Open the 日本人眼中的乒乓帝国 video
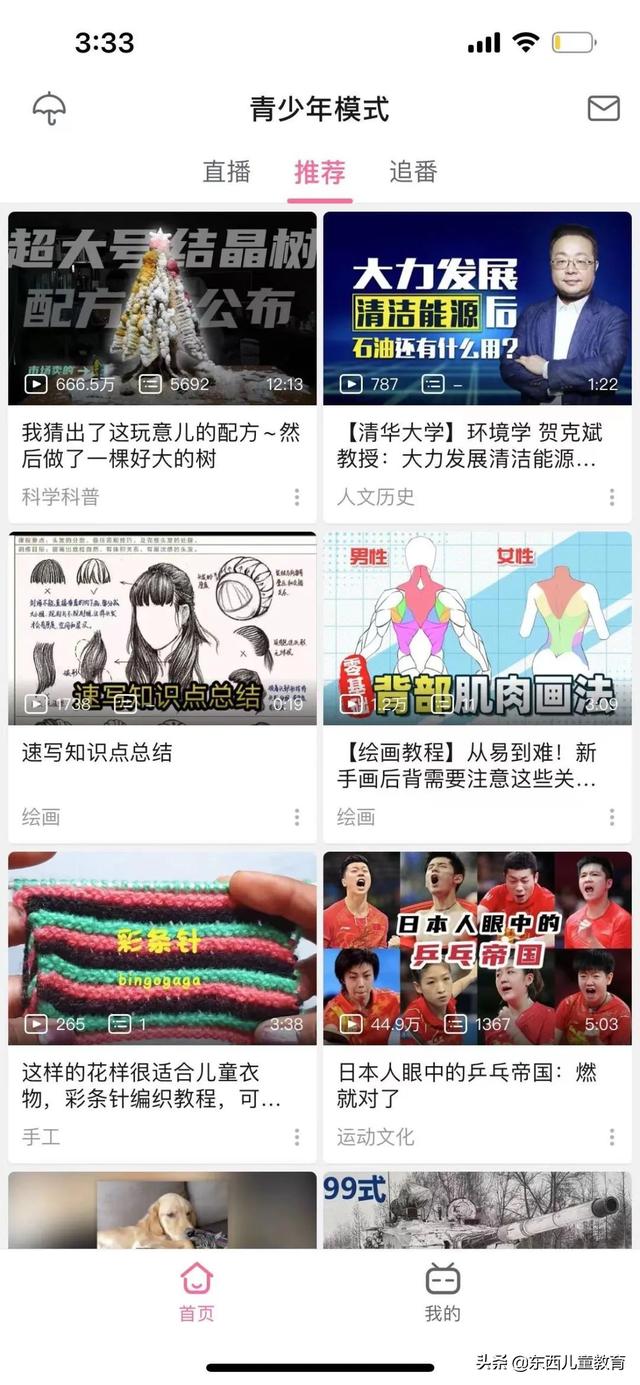640x1385 pixels. point(477,948)
